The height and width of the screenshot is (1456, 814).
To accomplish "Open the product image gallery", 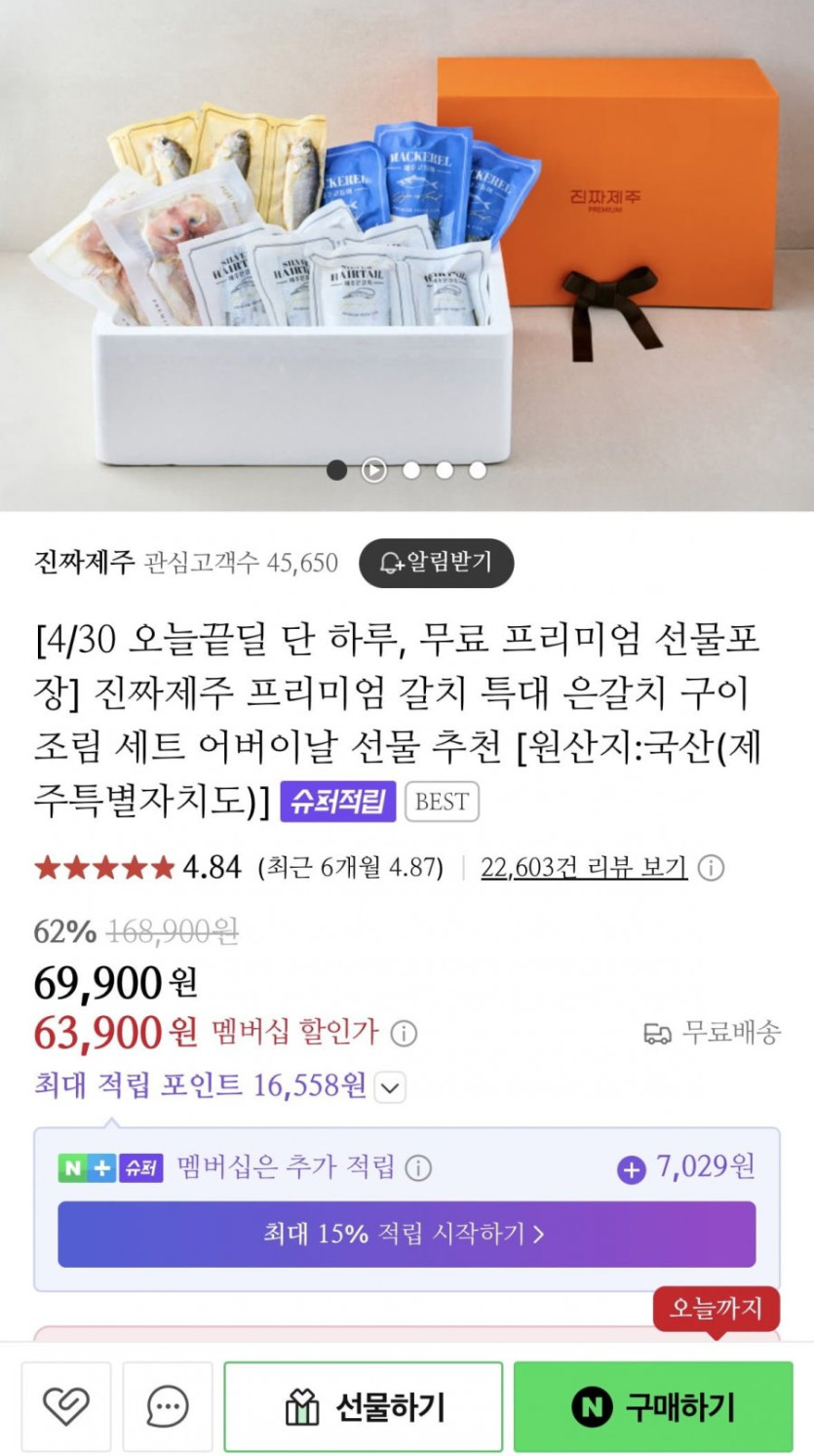I will (407, 244).
